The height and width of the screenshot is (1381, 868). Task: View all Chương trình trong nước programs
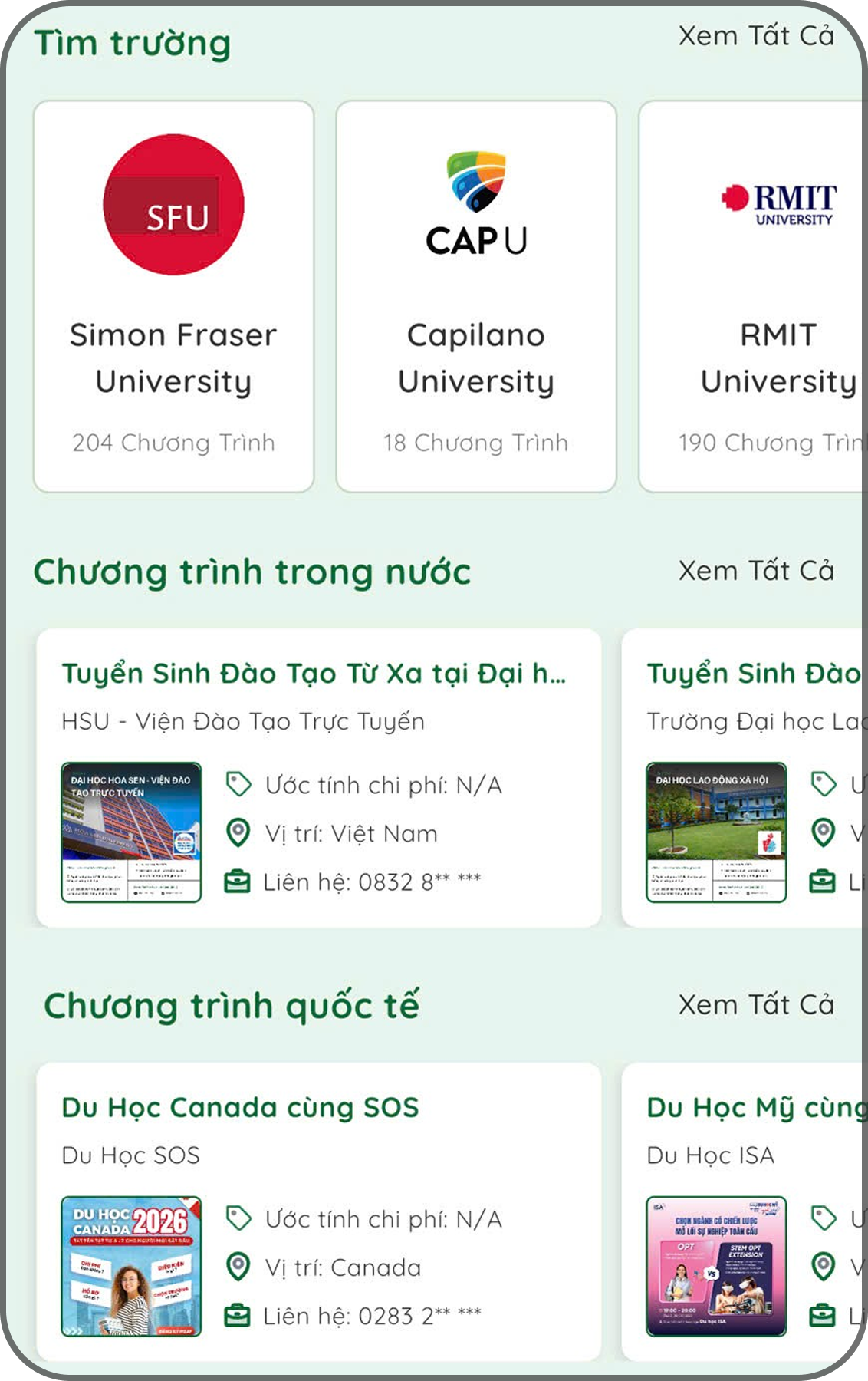click(756, 571)
